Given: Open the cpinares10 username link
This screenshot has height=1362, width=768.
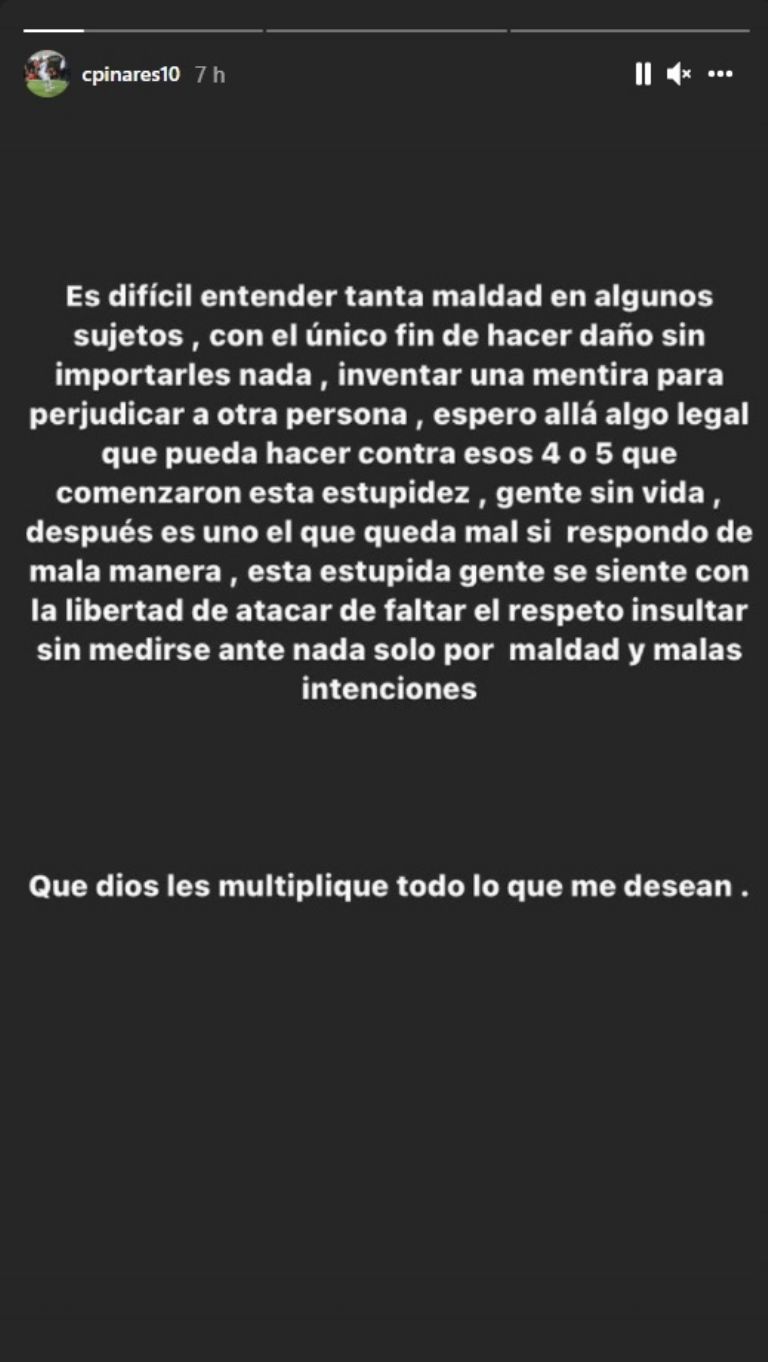Looking at the screenshot, I should (x=131, y=74).
